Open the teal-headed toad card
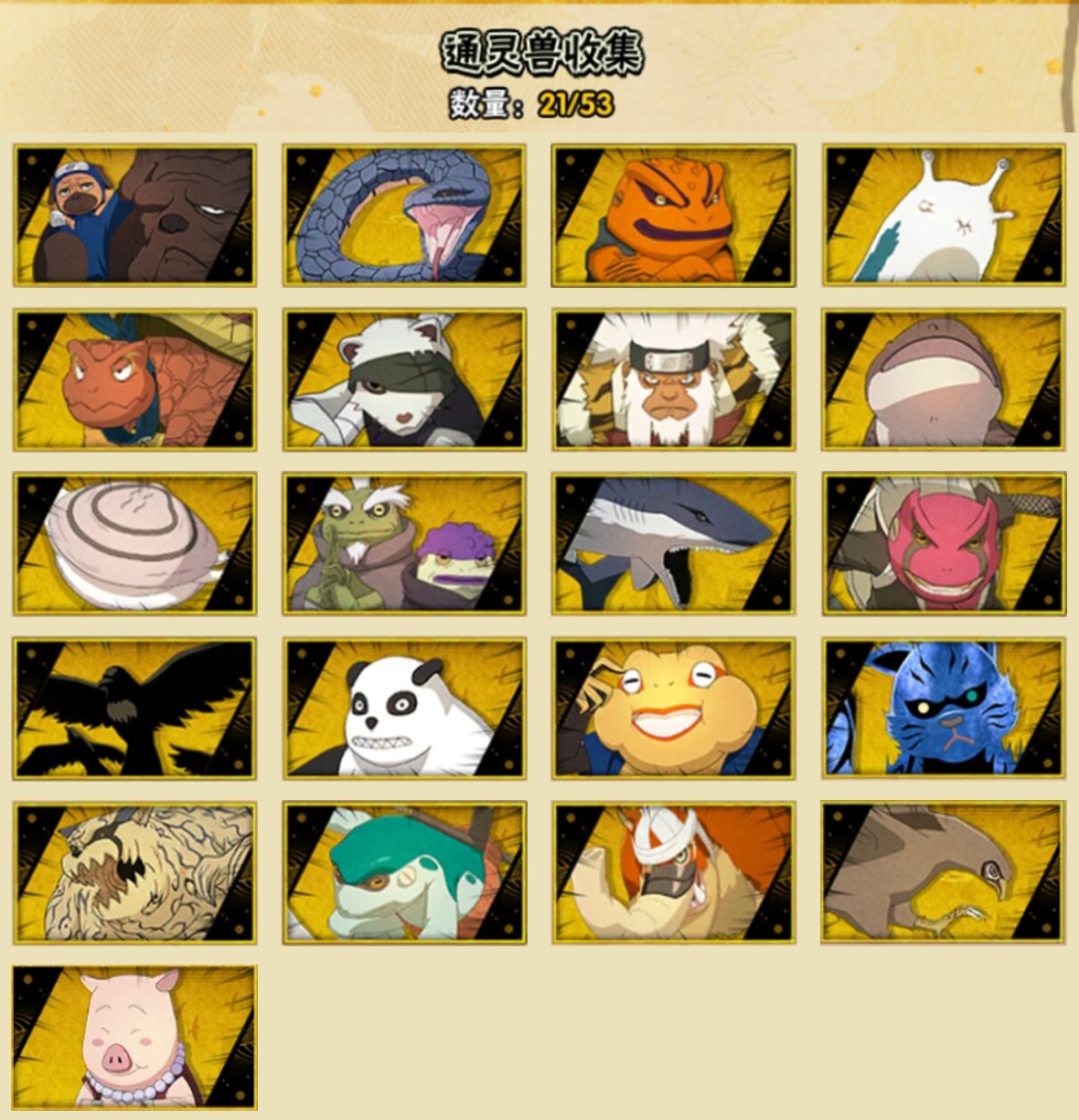 pyautogui.click(x=404, y=873)
